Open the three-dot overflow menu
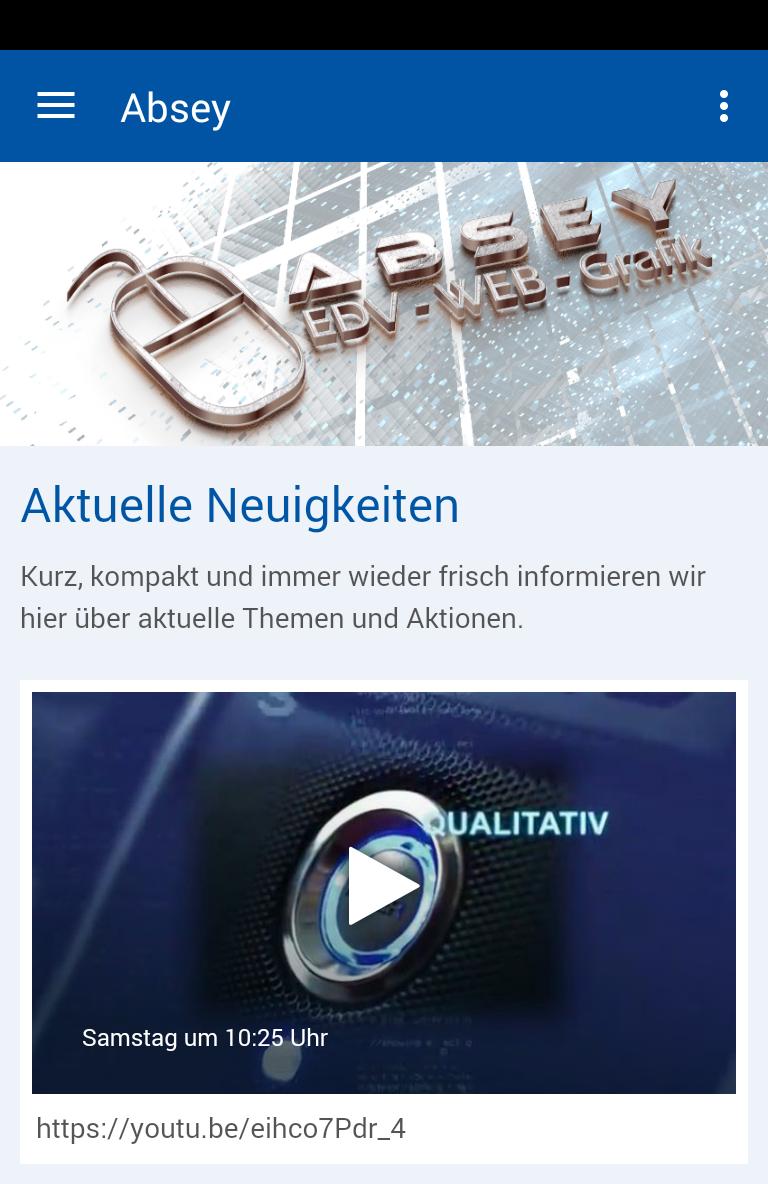Image resolution: width=768 pixels, height=1184 pixels. pyautogui.click(x=723, y=106)
